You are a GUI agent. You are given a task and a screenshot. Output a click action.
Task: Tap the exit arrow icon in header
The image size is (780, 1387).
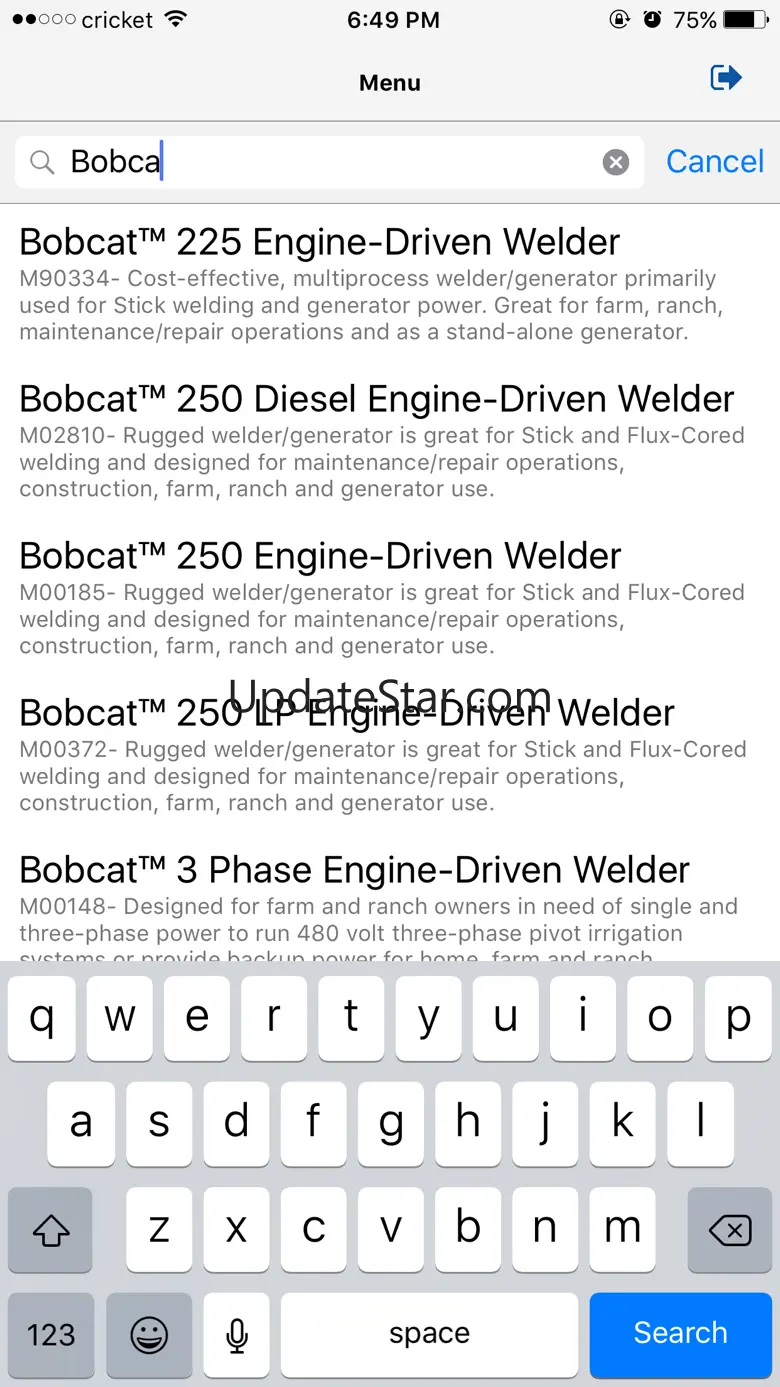point(726,78)
